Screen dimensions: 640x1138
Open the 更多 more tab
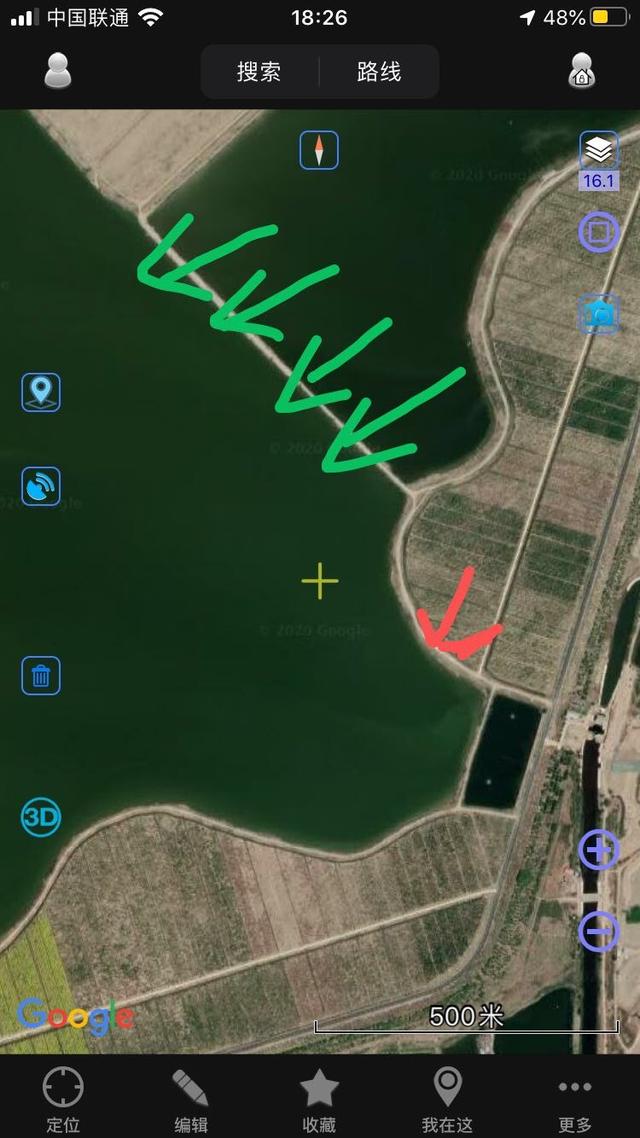point(575,1099)
